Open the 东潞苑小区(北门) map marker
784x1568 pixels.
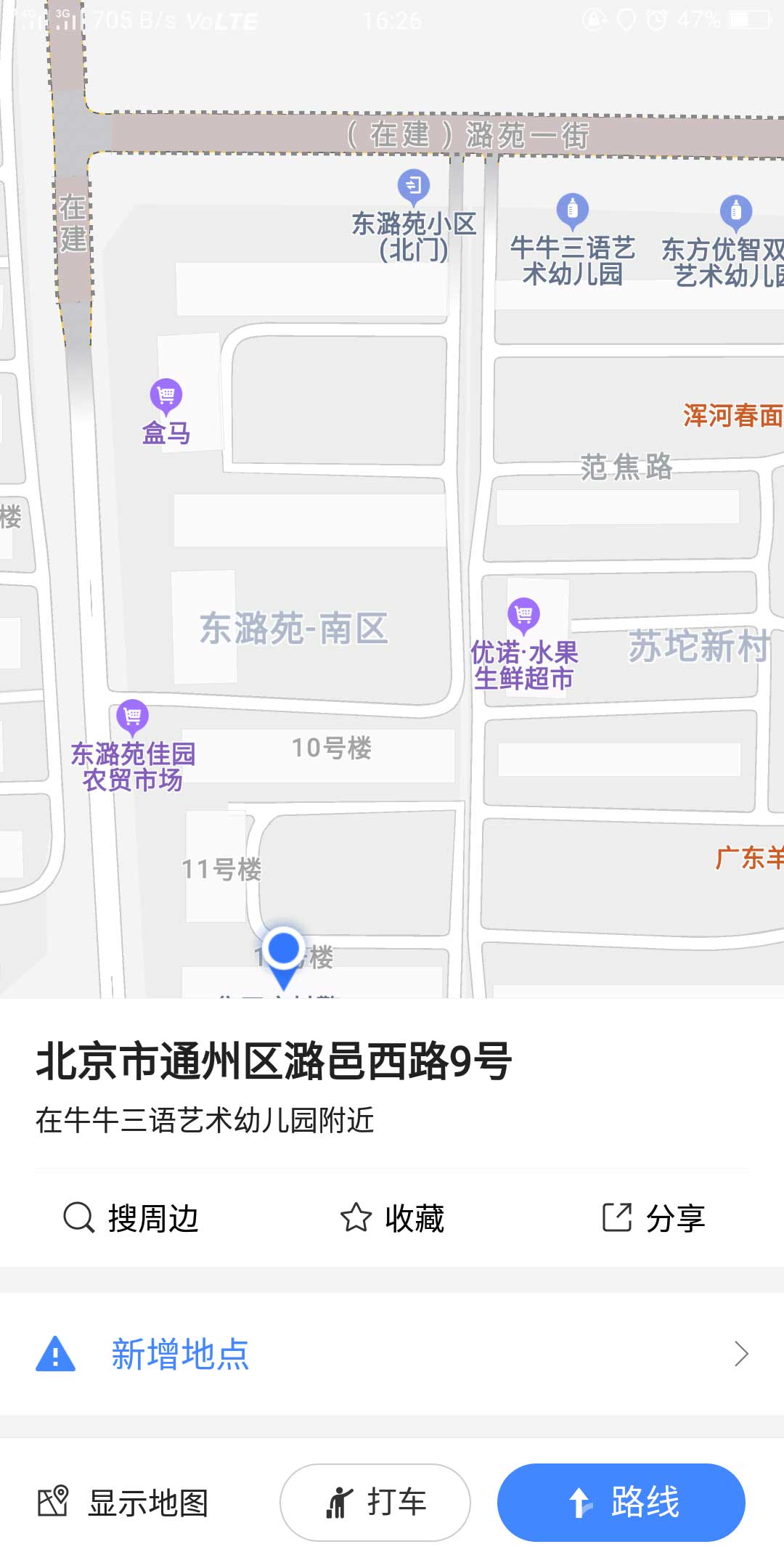(x=414, y=186)
